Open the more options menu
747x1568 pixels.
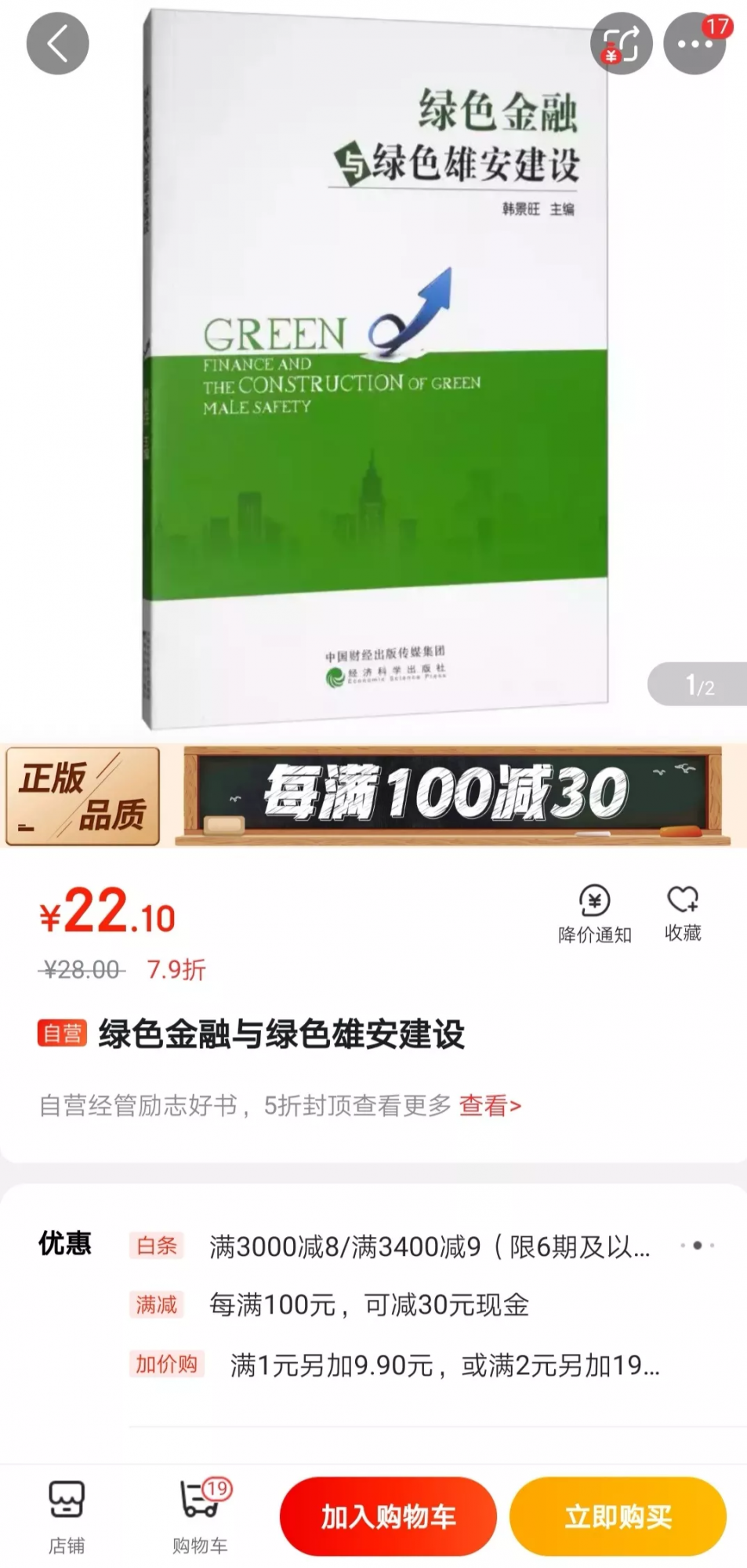[694, 44]
